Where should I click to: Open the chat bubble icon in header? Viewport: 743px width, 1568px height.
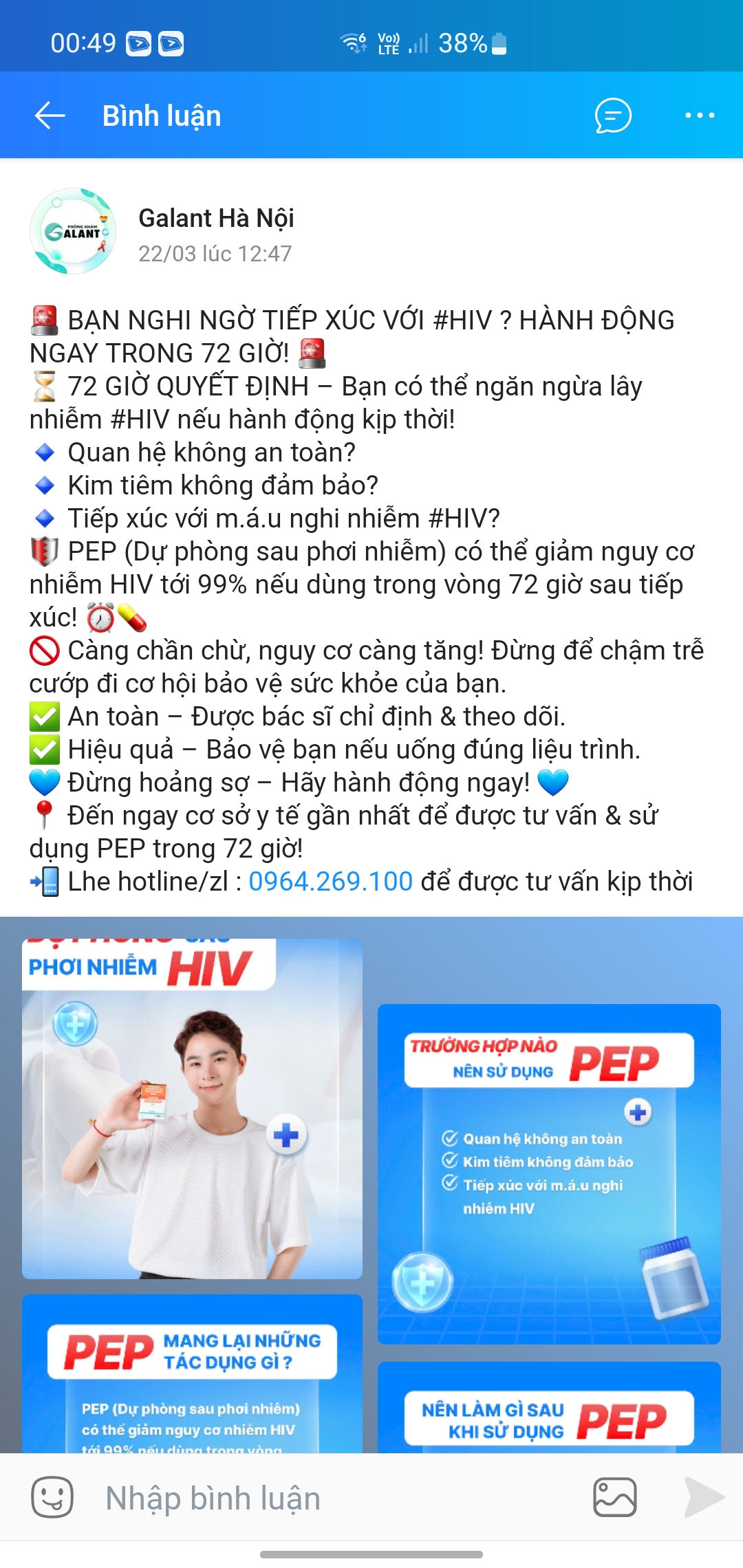click(612, 116)
